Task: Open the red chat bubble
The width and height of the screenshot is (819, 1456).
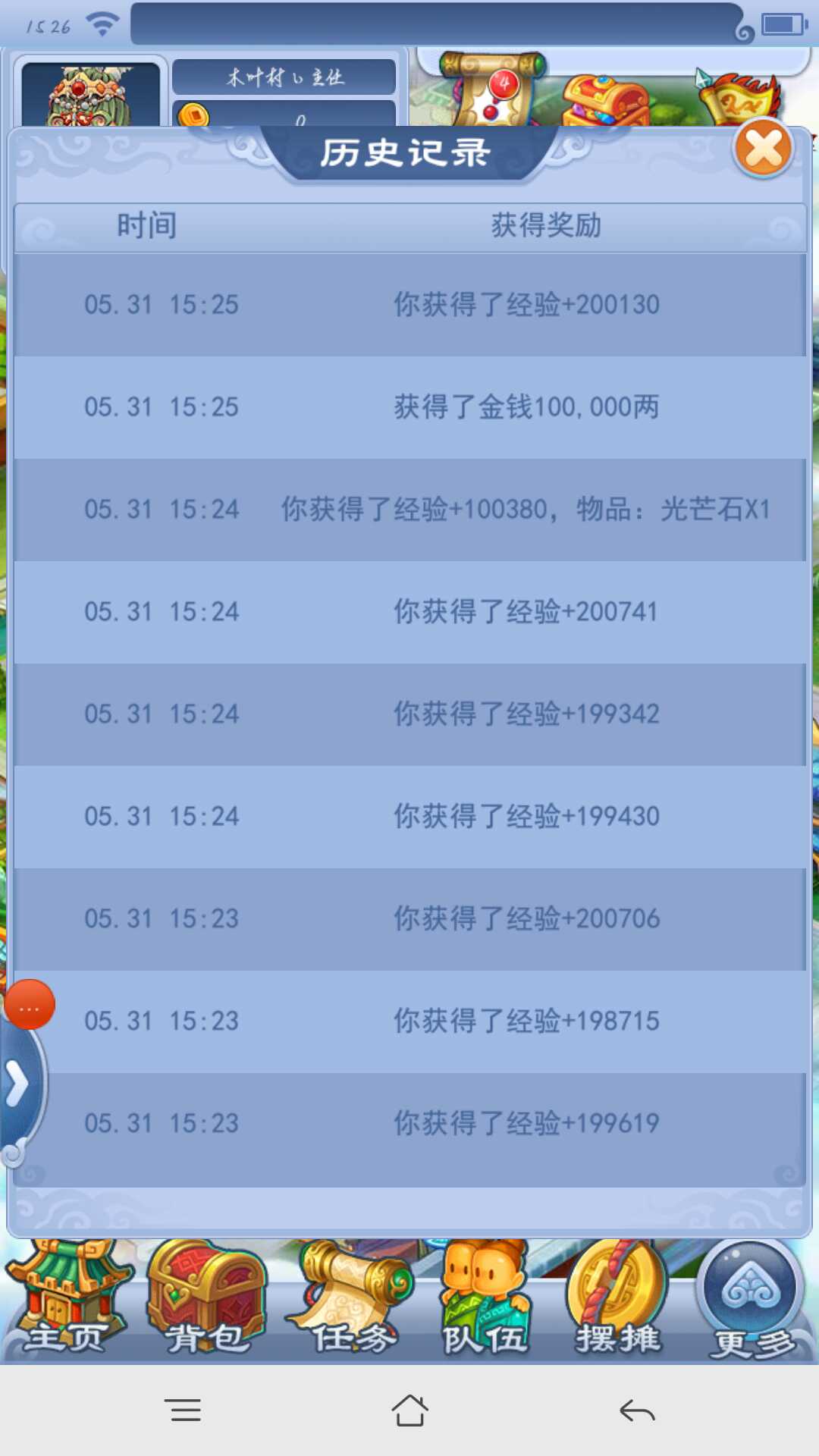Action: point(30,1006)
